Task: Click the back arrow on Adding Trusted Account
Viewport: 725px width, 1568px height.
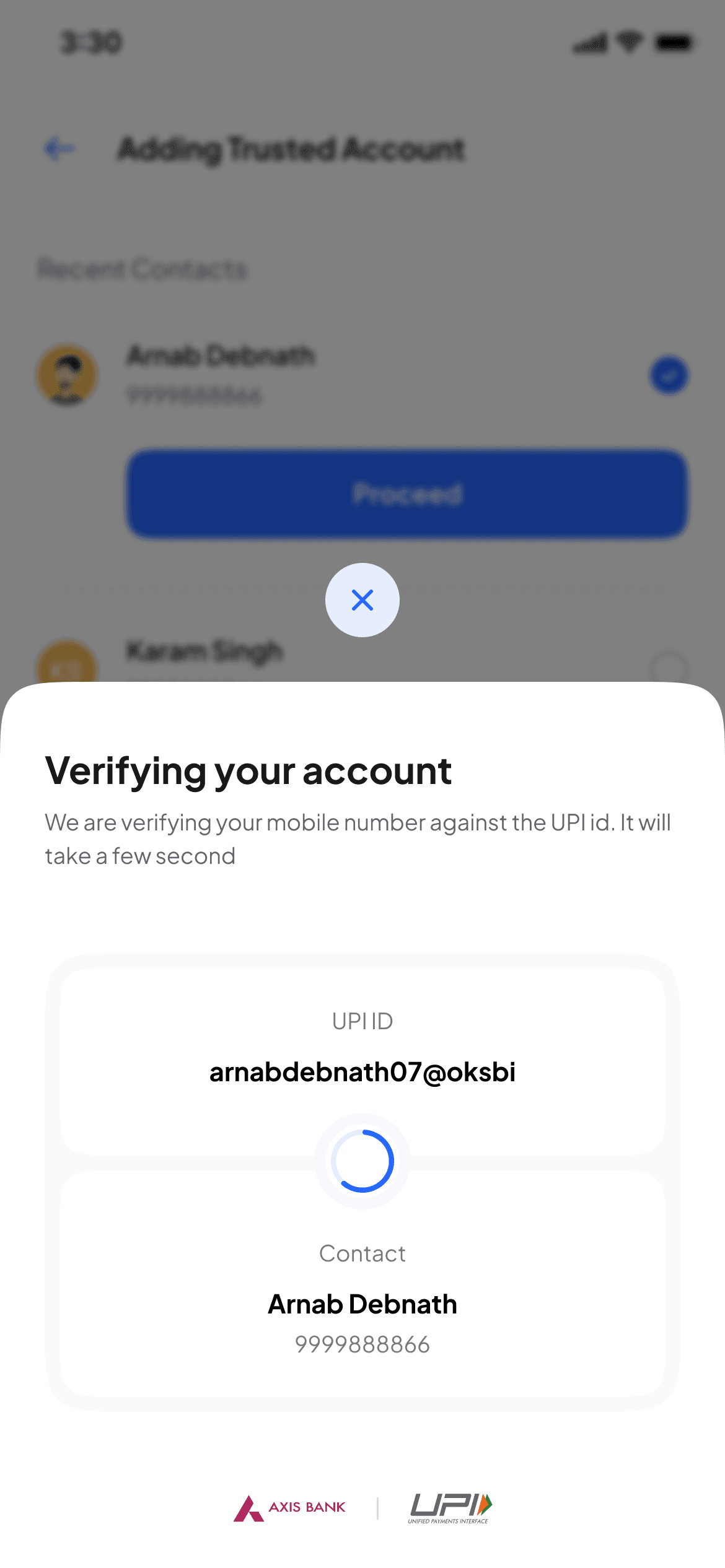Action: tap(58, 148)
